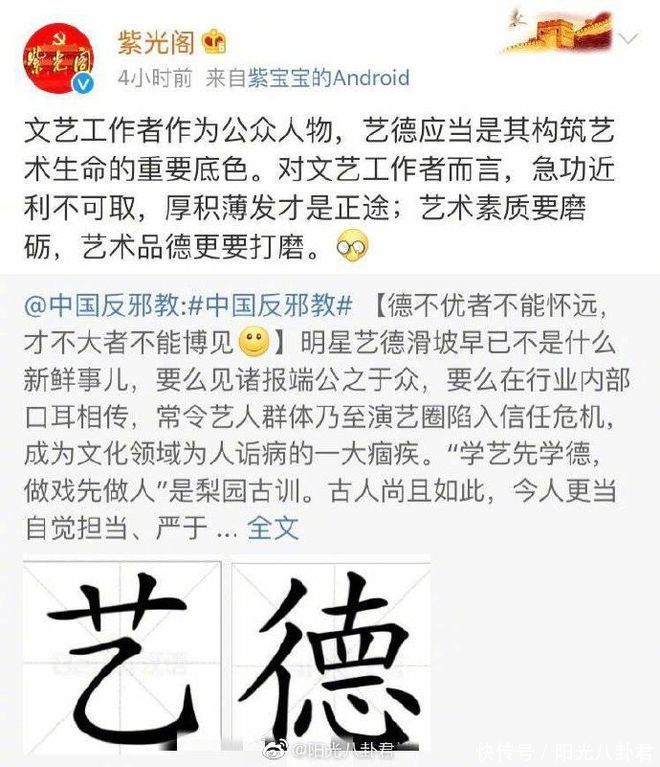Expand the reposted text via 全文
660x767 pixels.
(272, 526)
